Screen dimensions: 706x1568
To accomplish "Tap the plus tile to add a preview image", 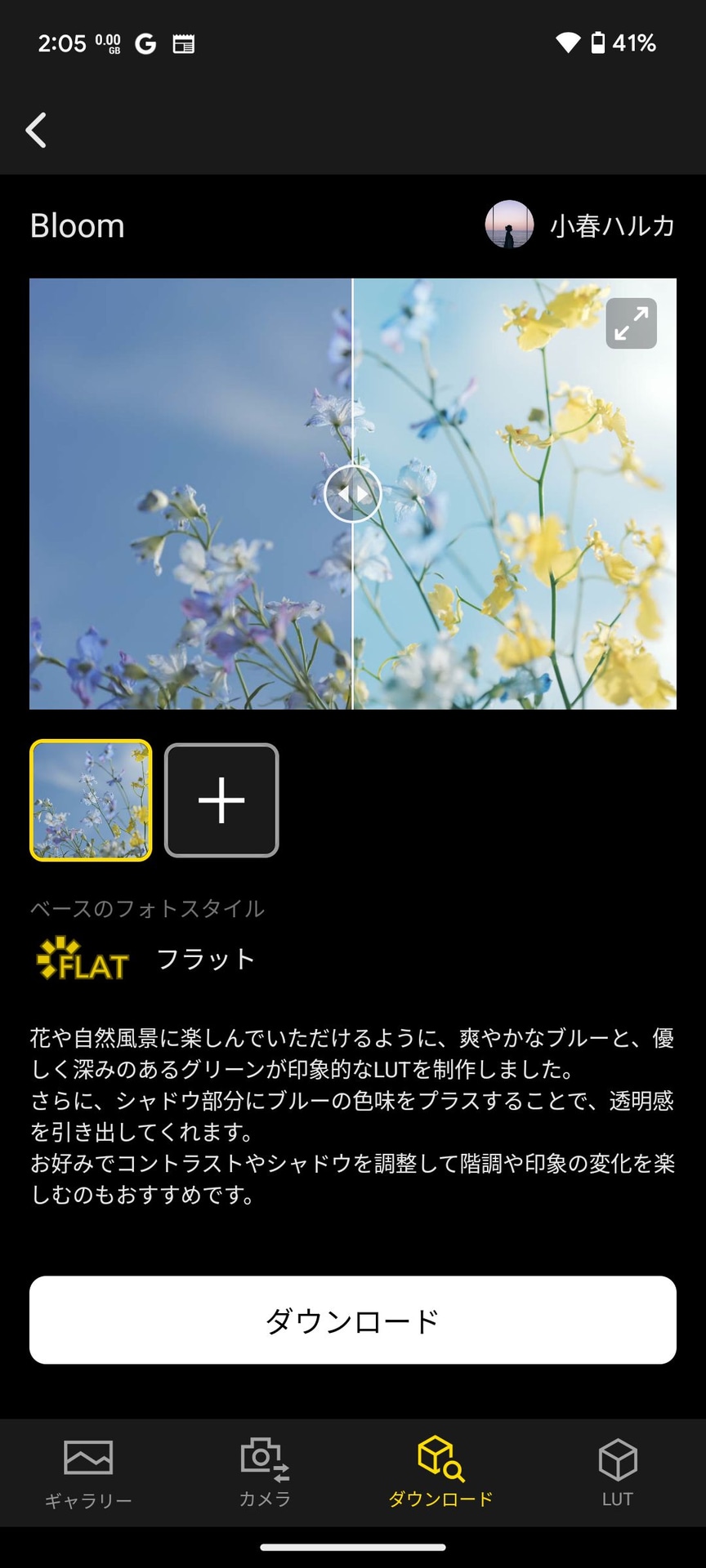I will (221, 801).
